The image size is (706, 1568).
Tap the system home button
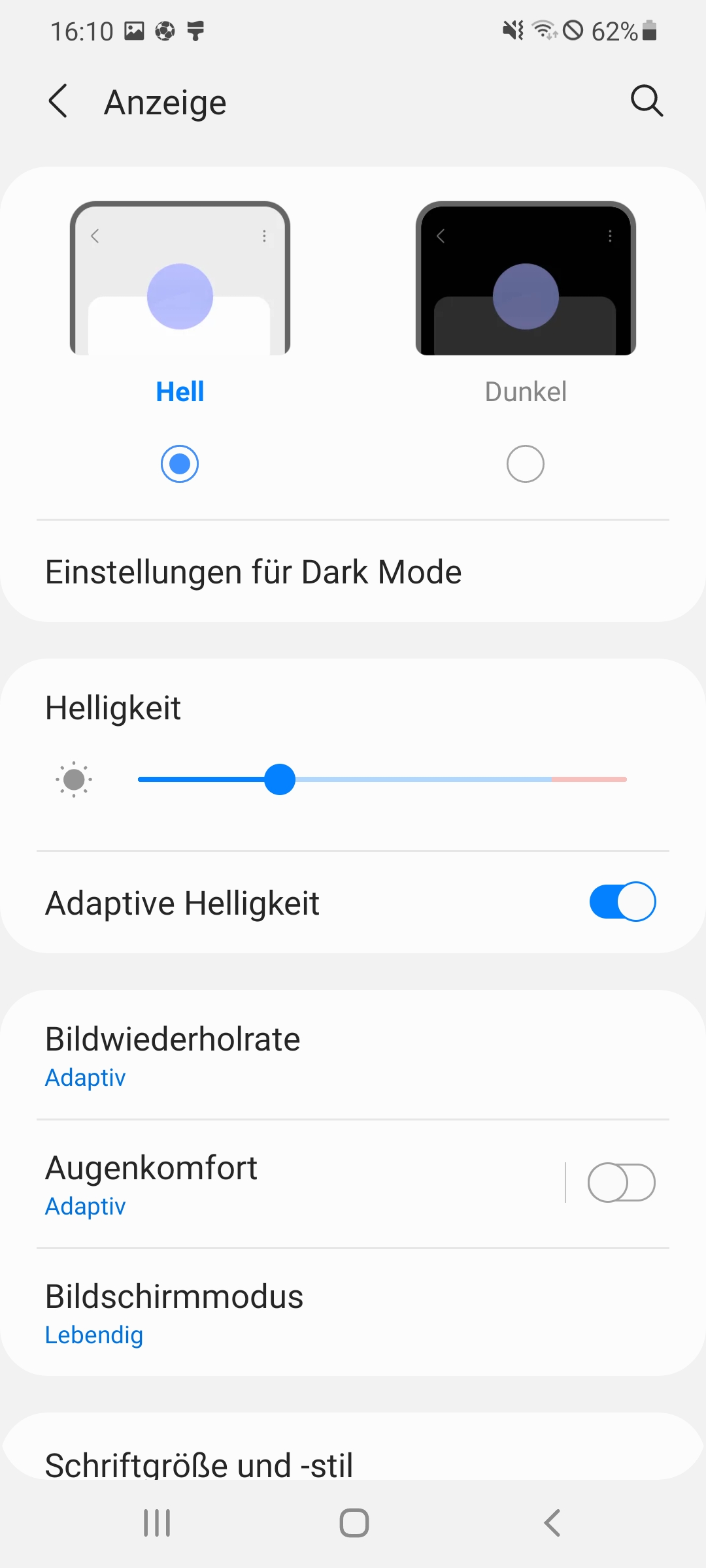tap(354, 1523)
